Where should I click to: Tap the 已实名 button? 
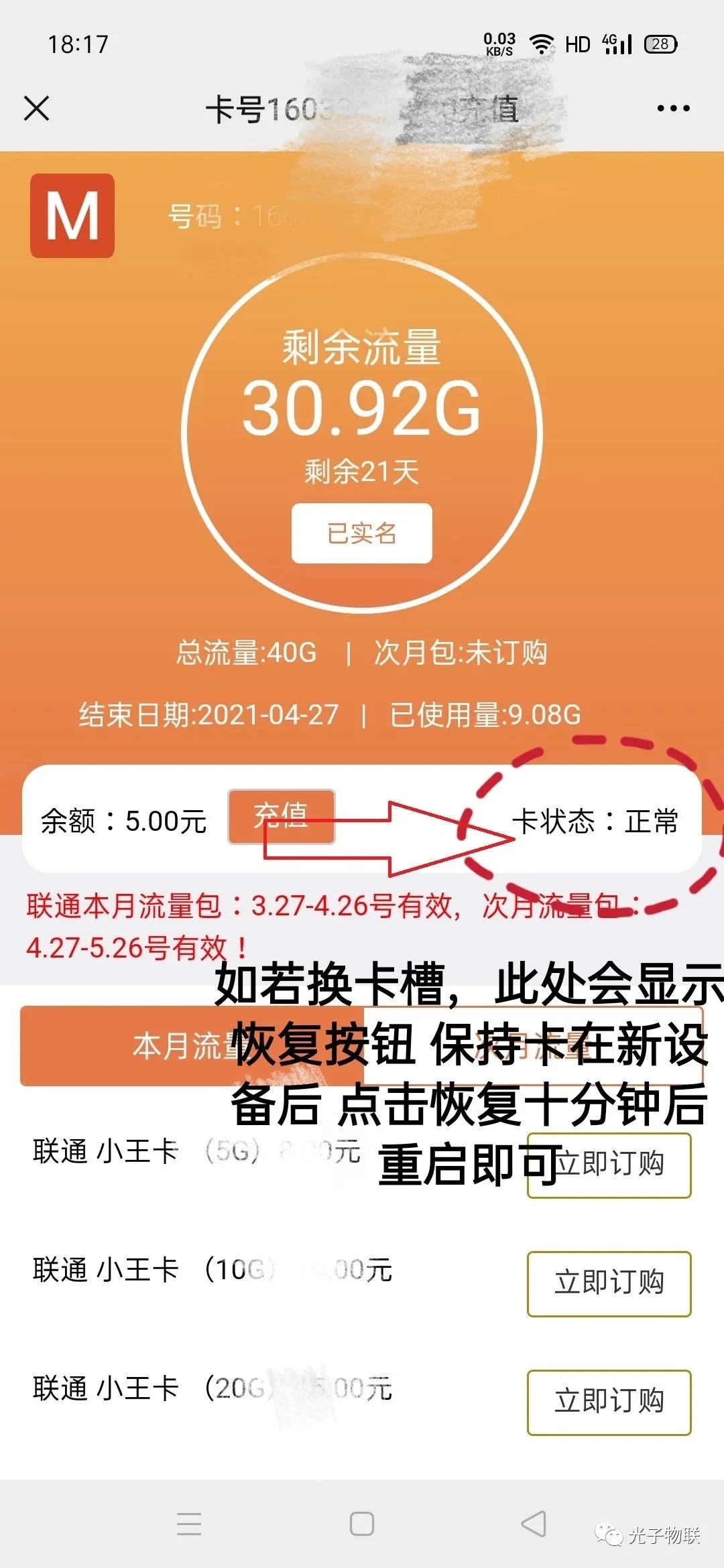(361, 533)
